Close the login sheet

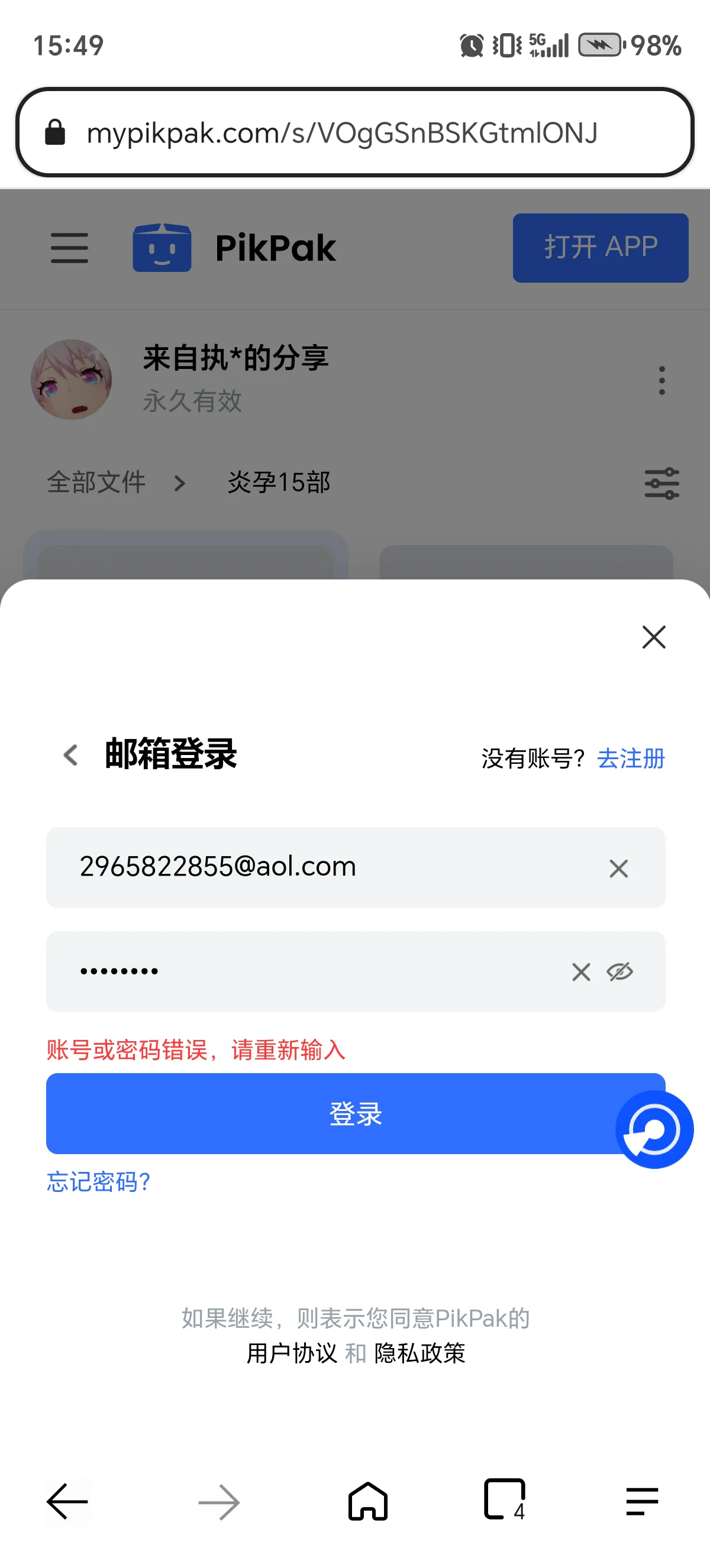653,637
